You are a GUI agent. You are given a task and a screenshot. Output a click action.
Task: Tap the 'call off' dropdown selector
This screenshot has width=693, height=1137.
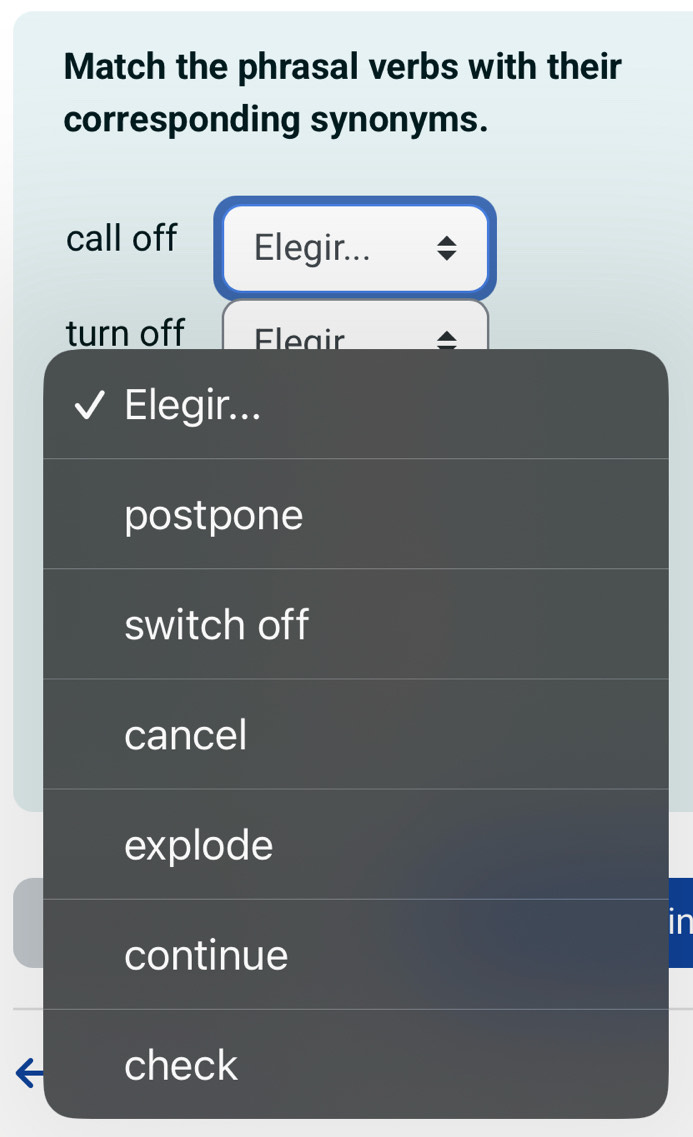354,247
